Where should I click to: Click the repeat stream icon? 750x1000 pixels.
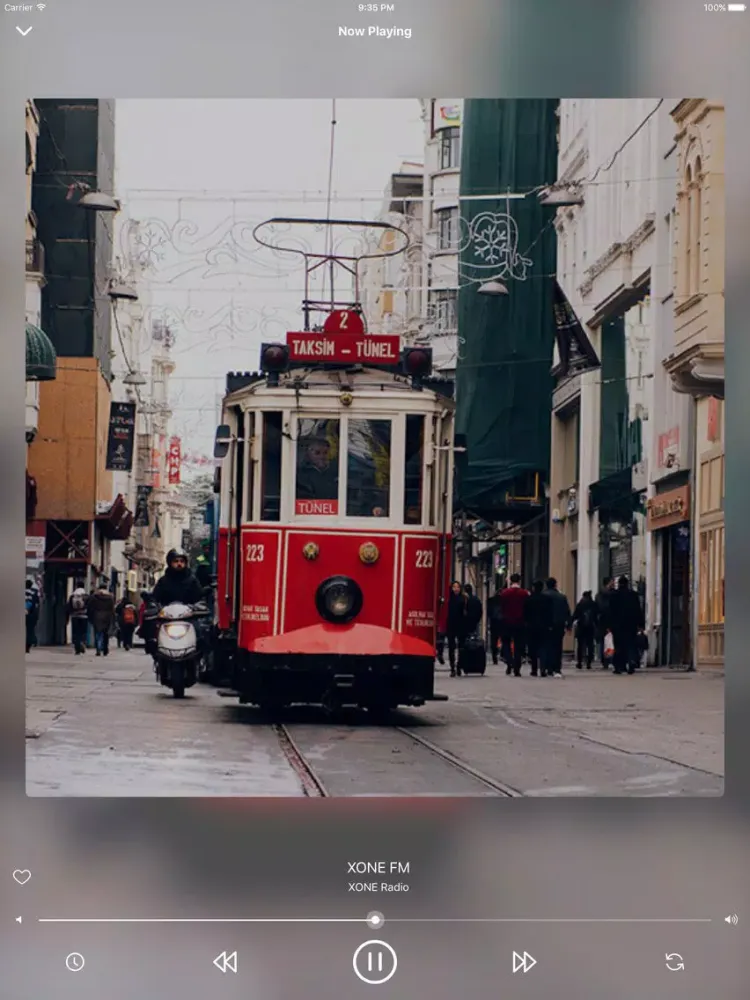pos(673,962)
